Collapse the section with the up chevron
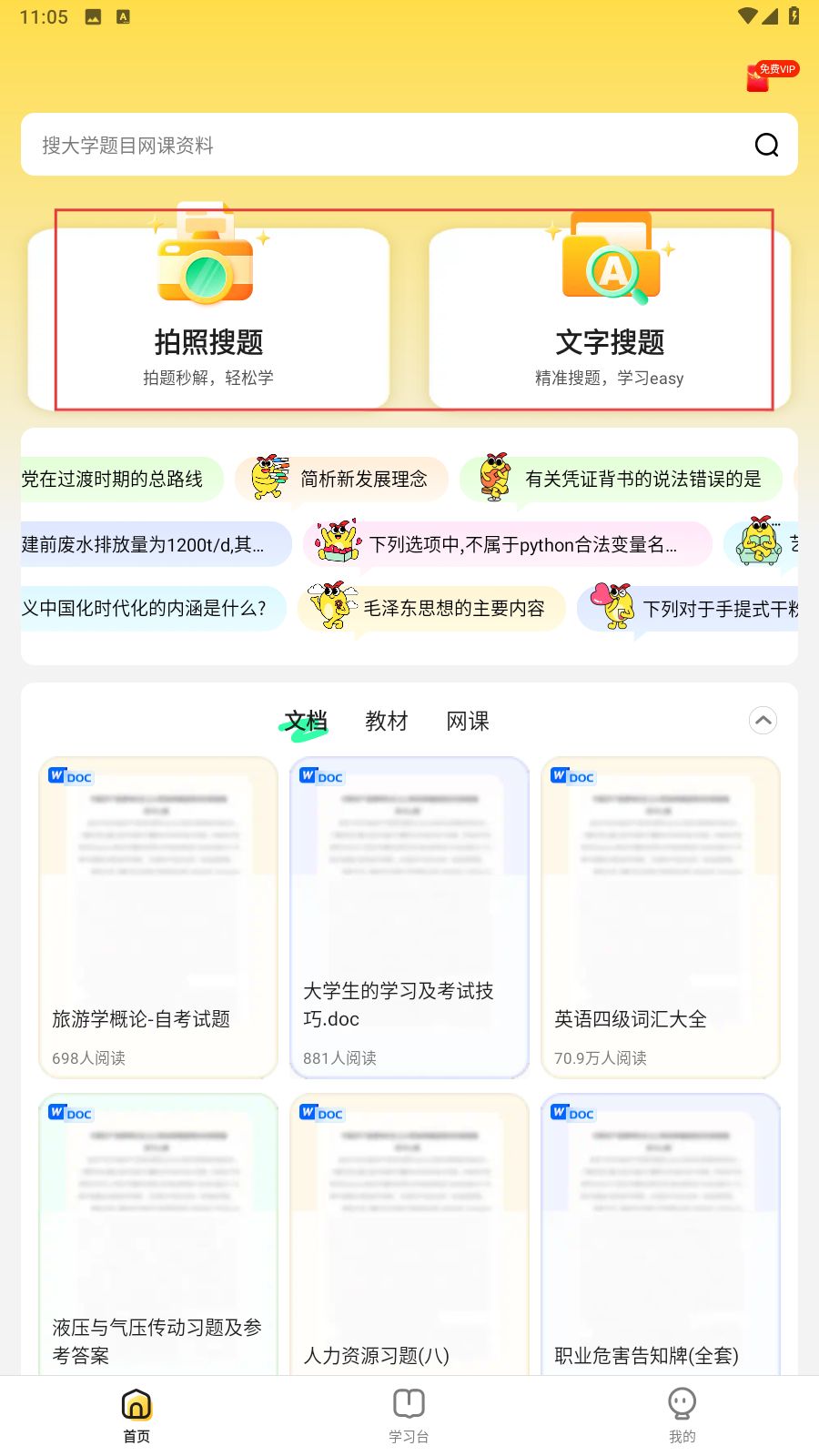 tap(763, 721)
